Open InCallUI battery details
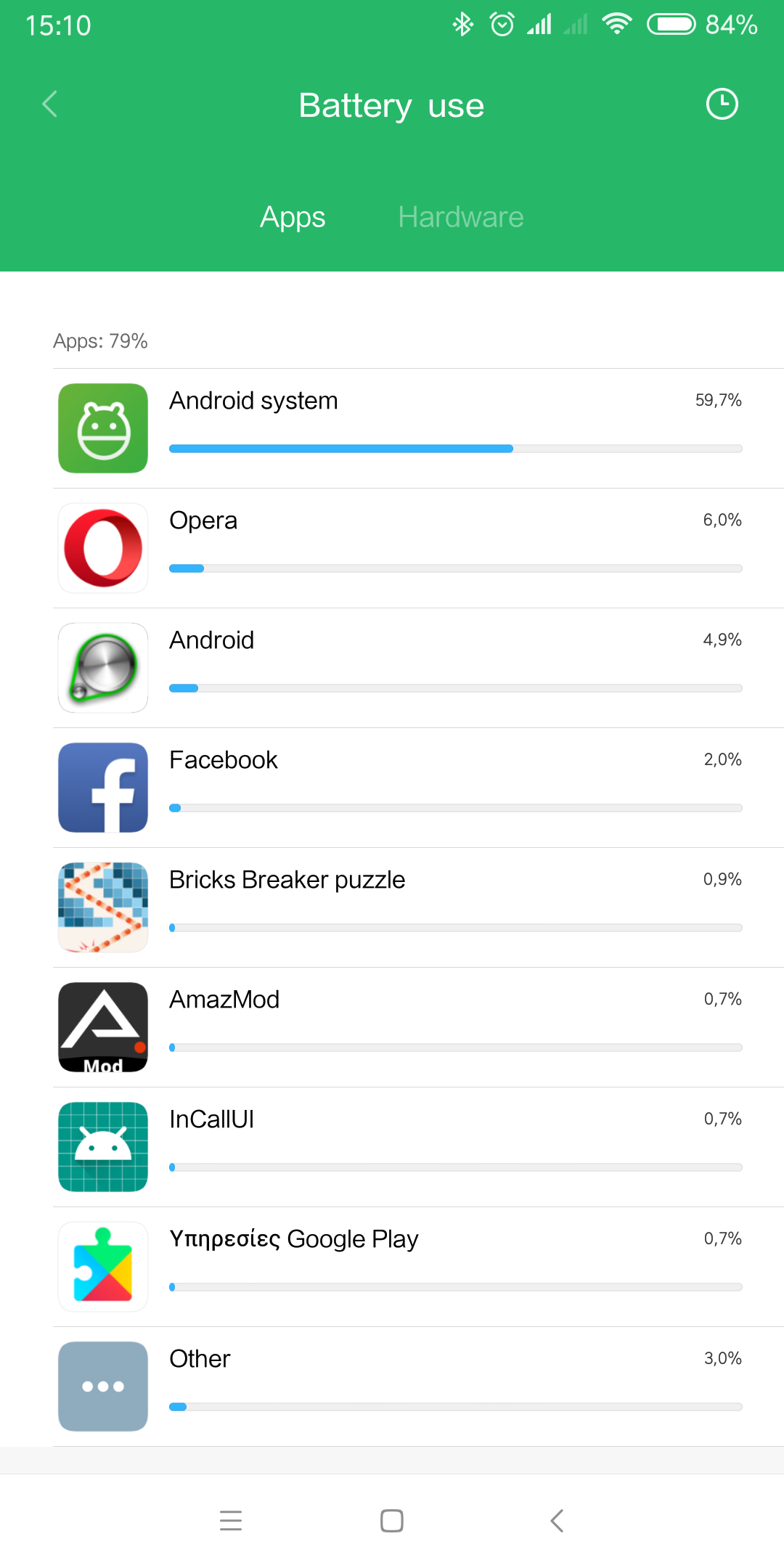Screen dimensions: 784x1568 [x=418, y=1147]
